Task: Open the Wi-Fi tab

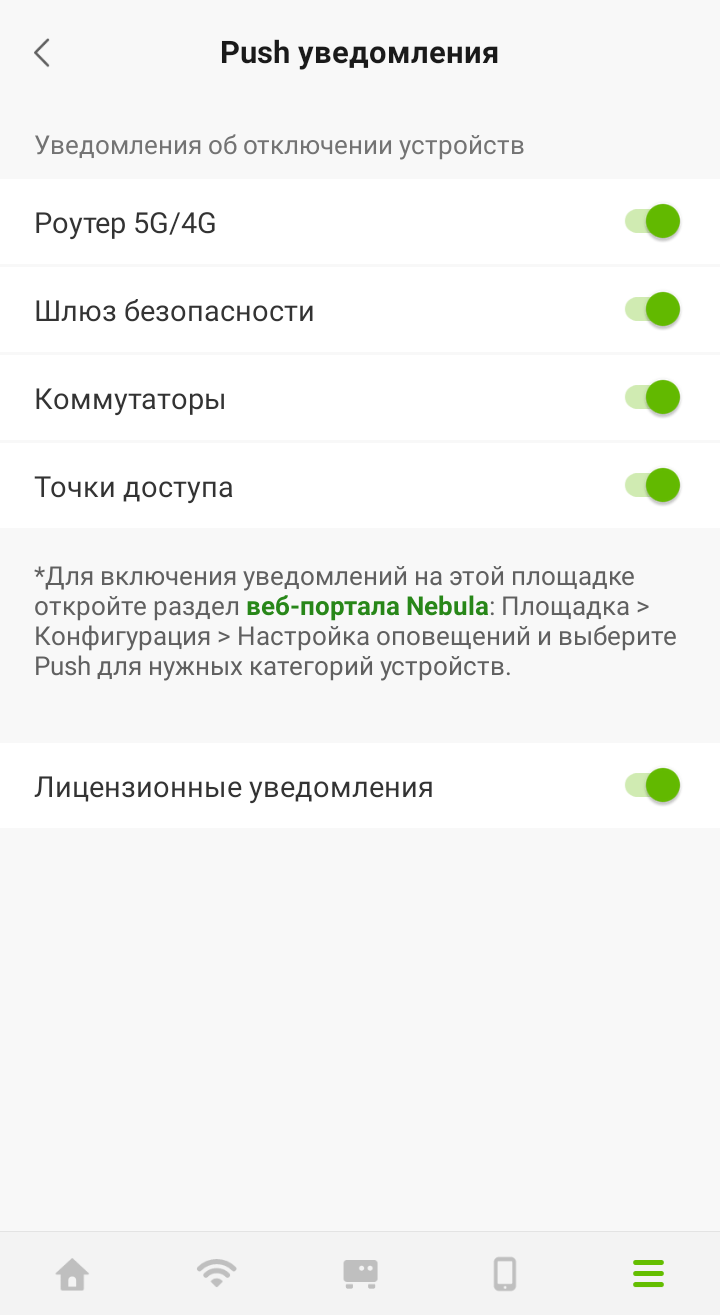Action: pyautogui.click(x=216, y=1274)
